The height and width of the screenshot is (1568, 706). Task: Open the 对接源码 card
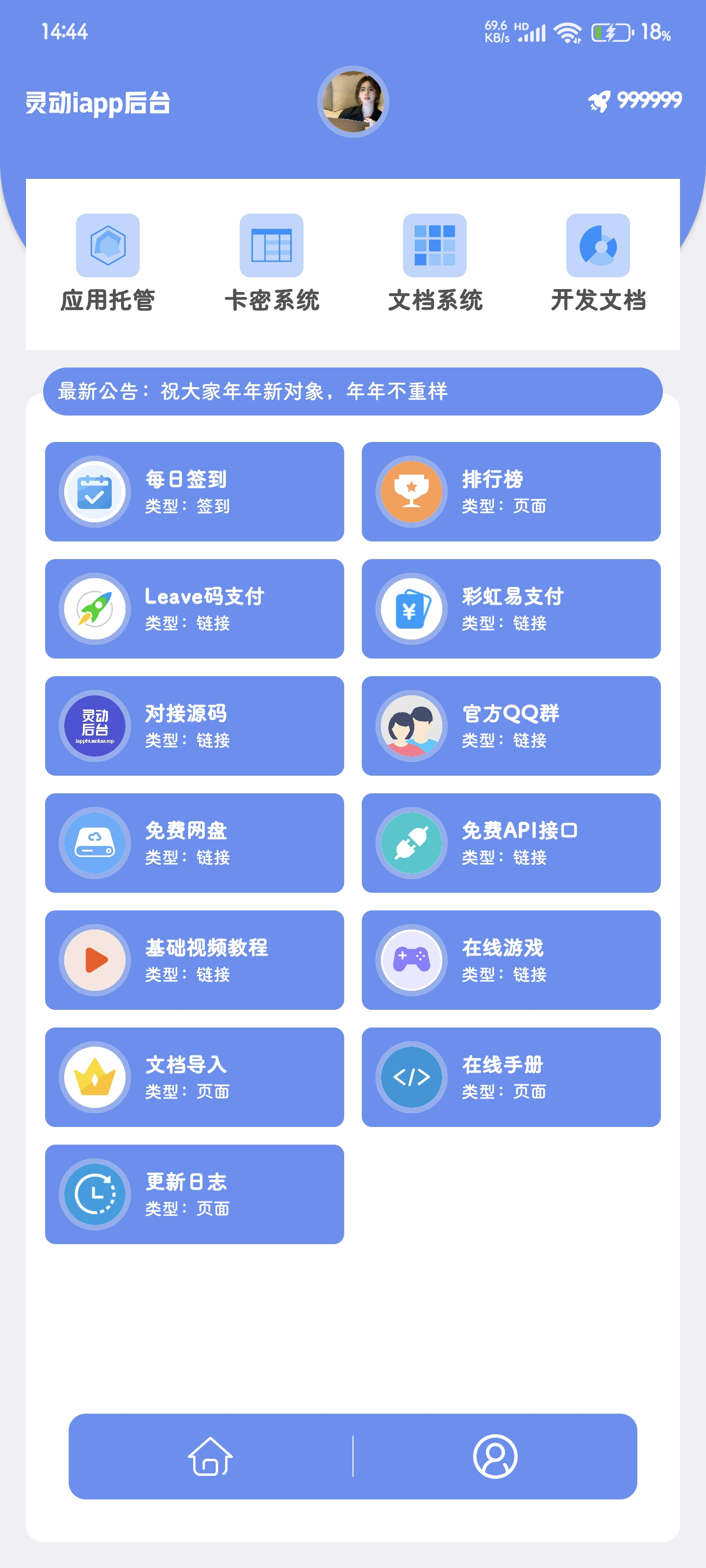point(194,726)
